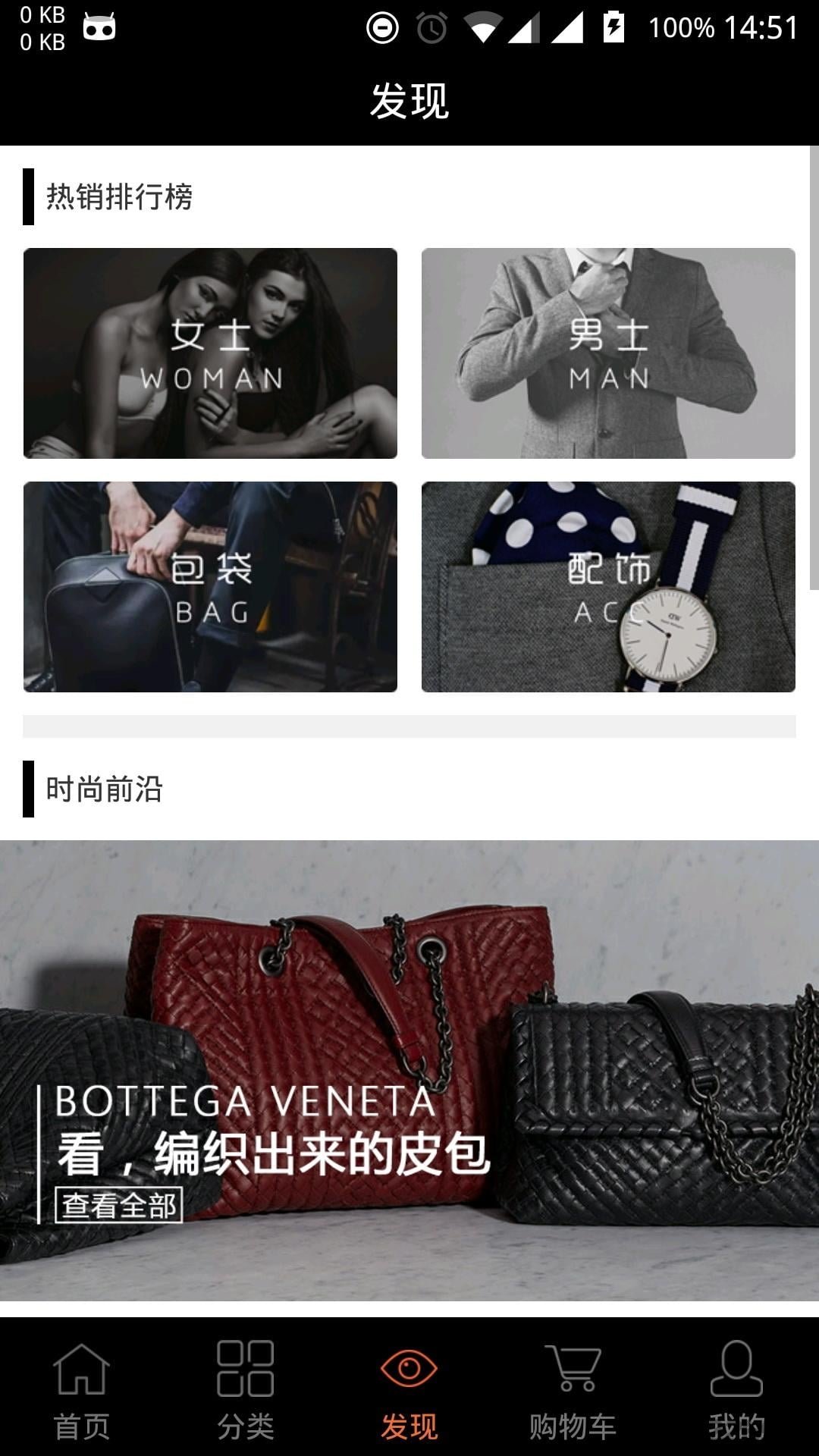
Task: Switch to the 首页 home tab
Action: pyautogui.click(x=82, y=1388)
